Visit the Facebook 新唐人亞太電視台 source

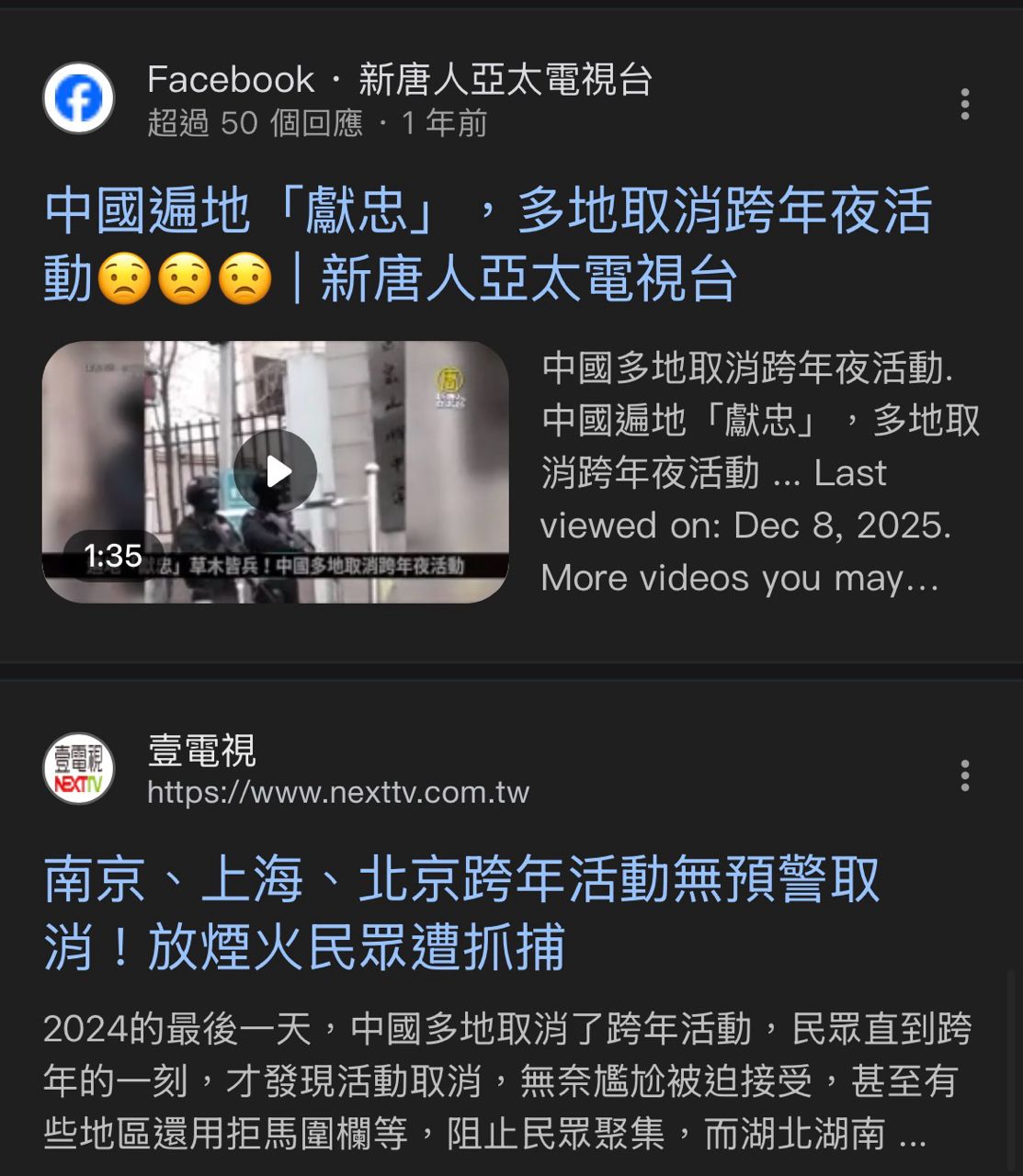click(399, 81)
